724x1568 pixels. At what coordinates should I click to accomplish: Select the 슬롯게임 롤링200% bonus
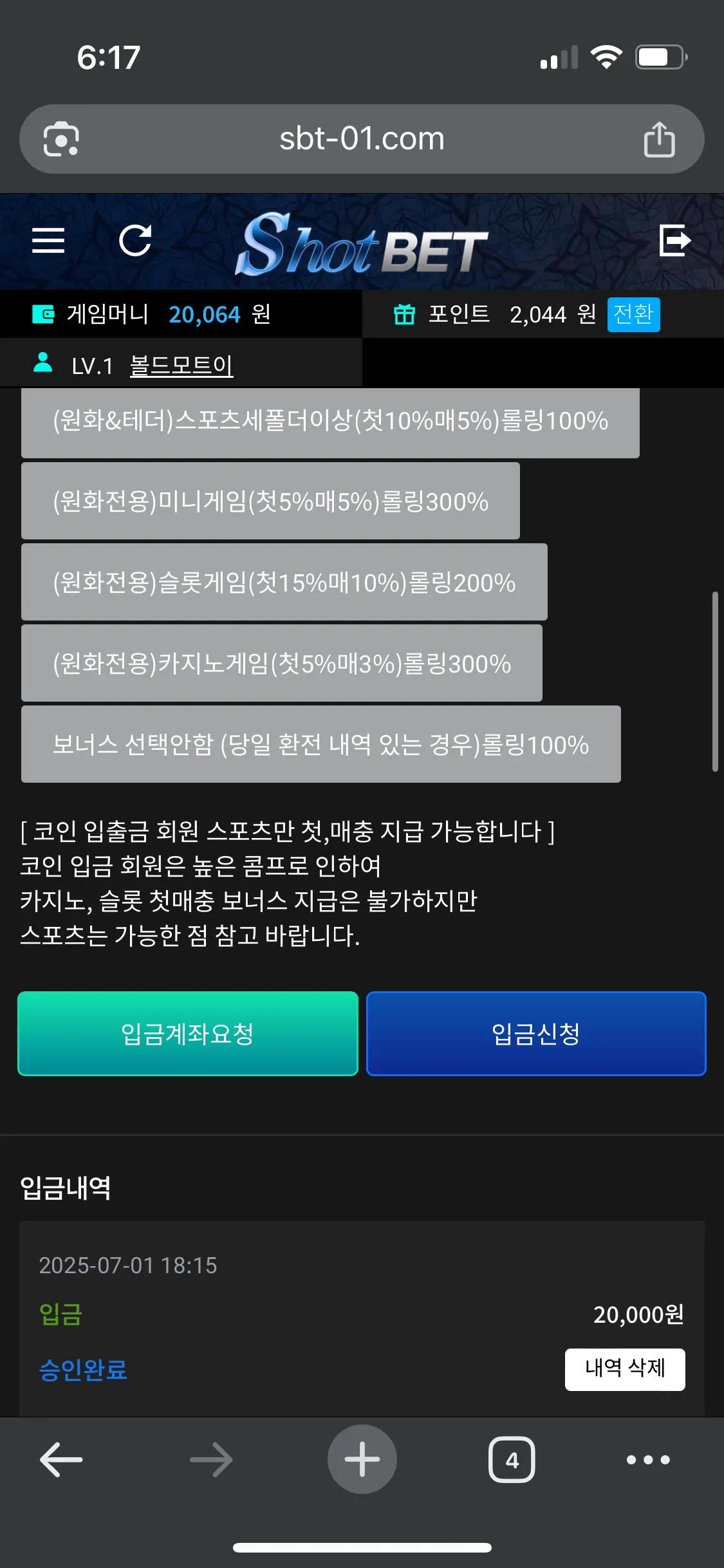pyautogui.click(x=284, y=583)
